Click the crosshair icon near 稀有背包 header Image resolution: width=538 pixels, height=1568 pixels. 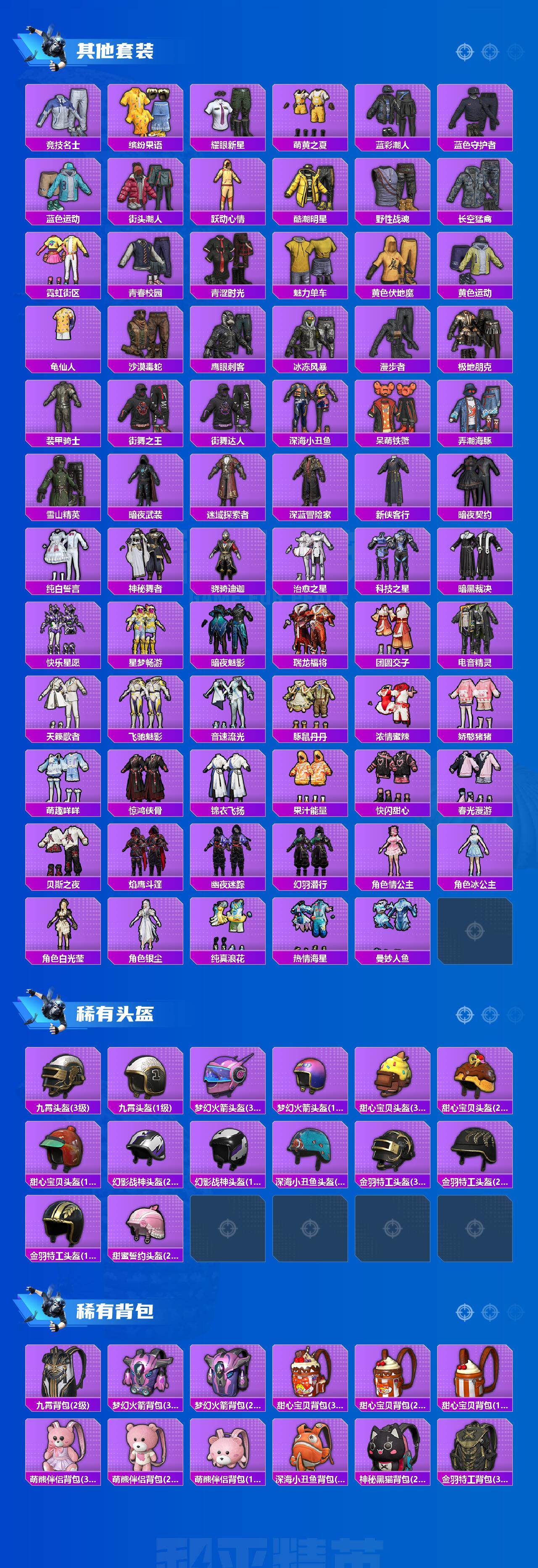464,1313
